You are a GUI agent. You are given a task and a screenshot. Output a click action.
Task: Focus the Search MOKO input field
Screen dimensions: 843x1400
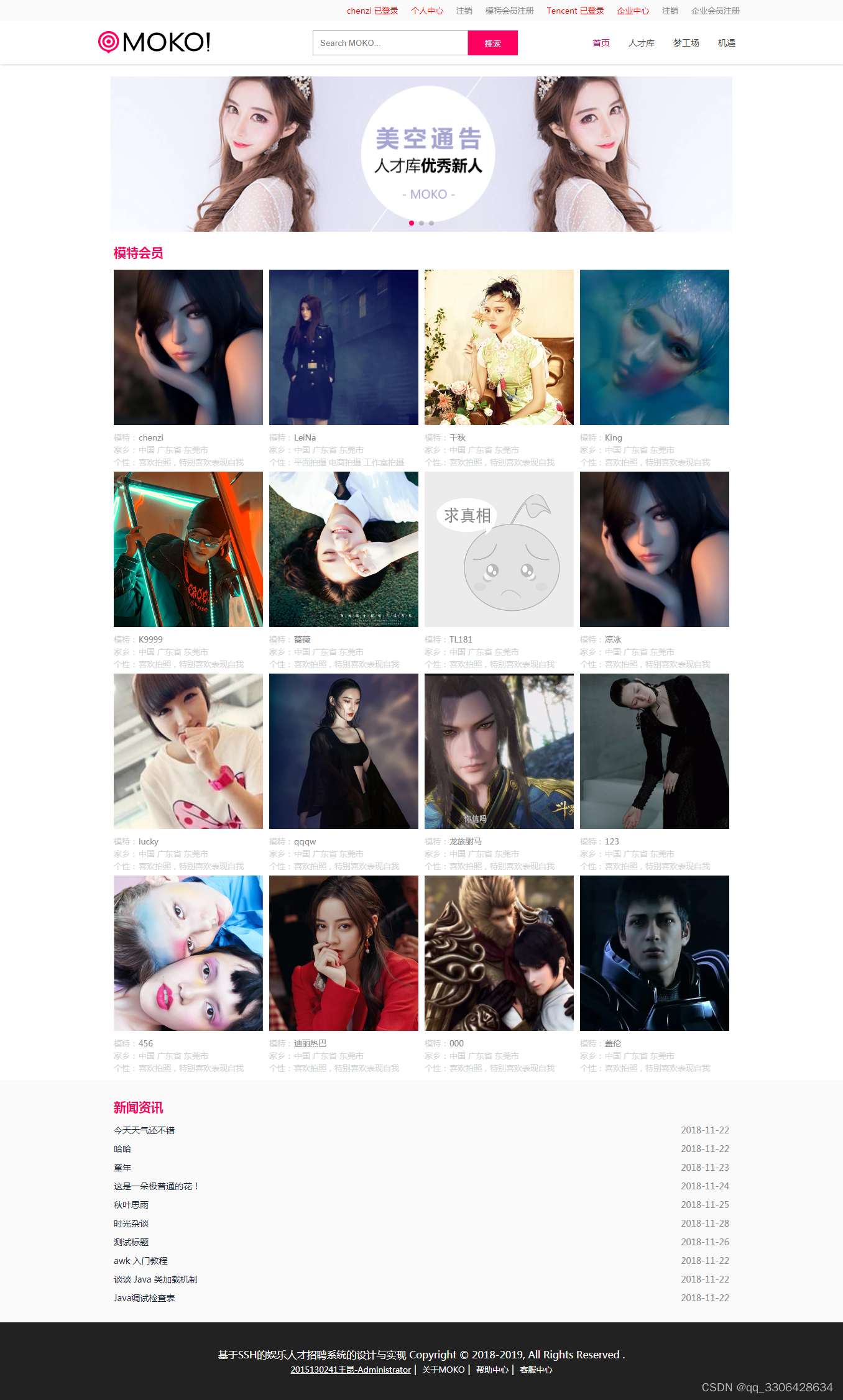(x=390, y=43)
